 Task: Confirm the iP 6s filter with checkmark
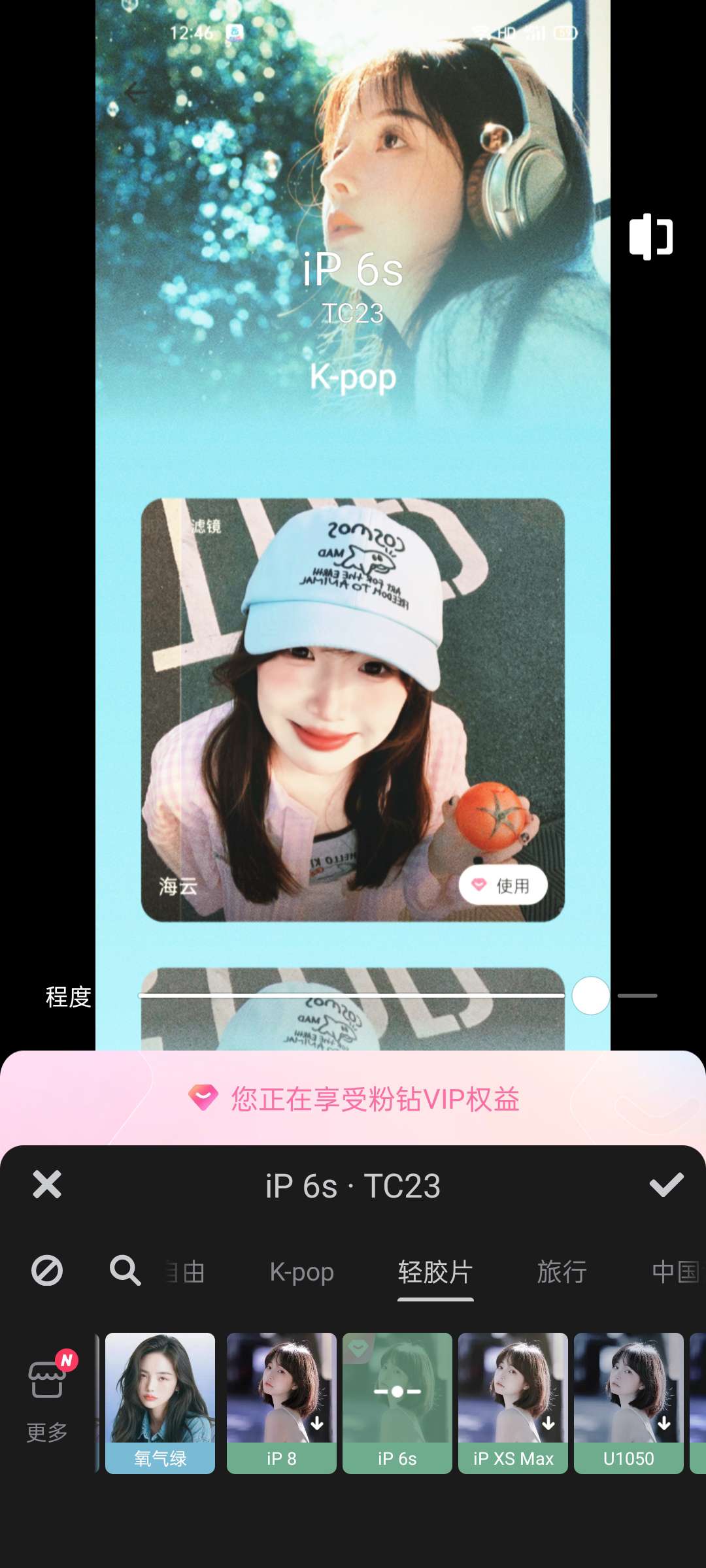(666, 1184)
